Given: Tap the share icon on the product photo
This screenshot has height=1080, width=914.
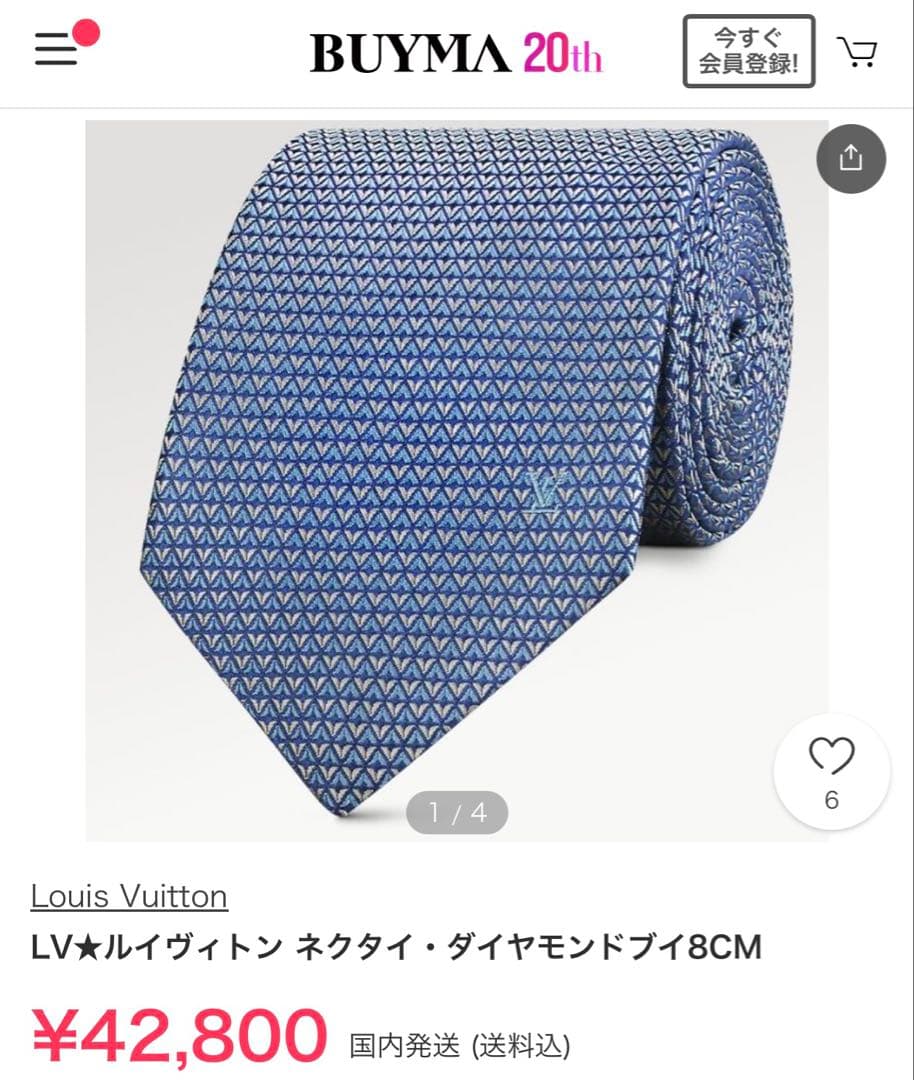Looking at the screenshot, I should pos(851,158).
